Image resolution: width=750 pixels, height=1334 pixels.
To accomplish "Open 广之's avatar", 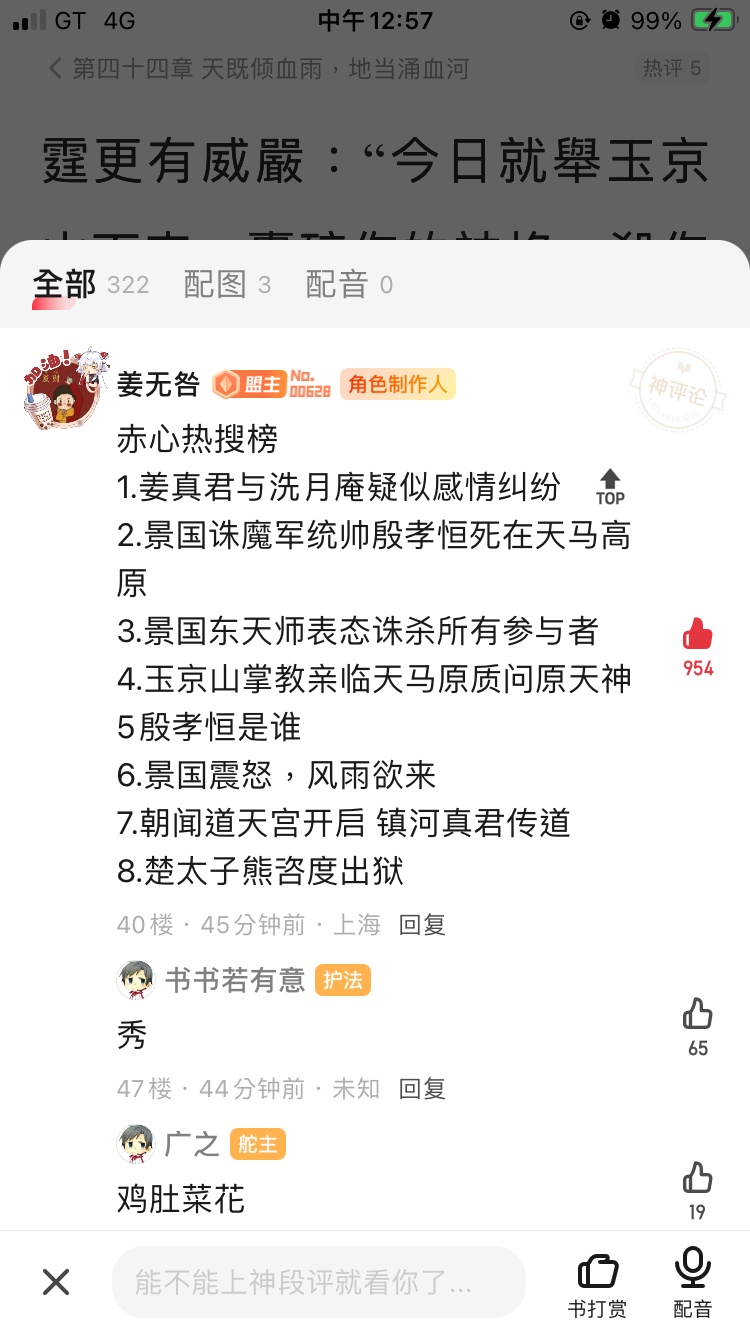I will click(x=136, y=1144).
